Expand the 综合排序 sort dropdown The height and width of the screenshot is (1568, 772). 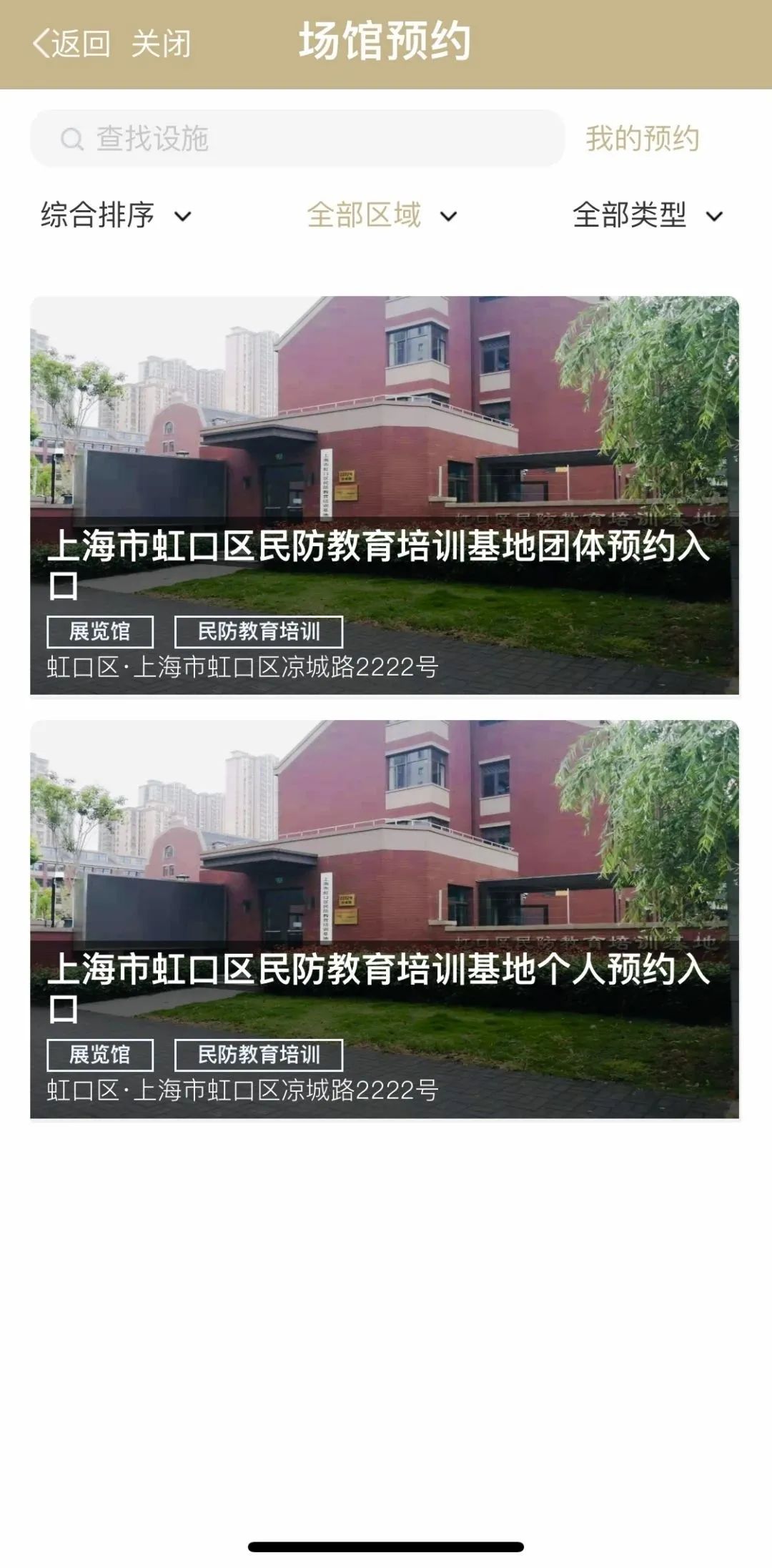[116, 215]
